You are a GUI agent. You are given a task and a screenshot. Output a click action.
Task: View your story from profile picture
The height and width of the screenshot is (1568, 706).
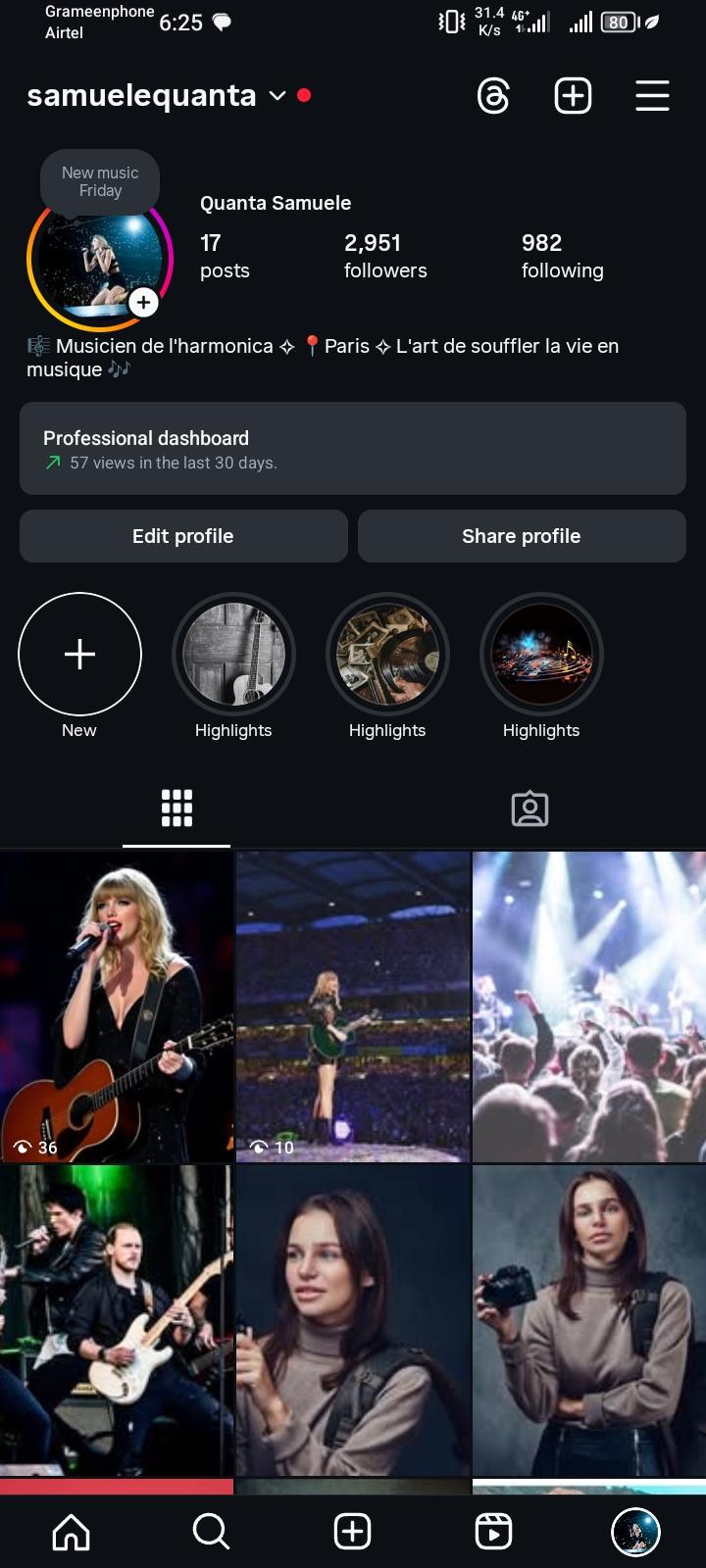coord(98,260)
